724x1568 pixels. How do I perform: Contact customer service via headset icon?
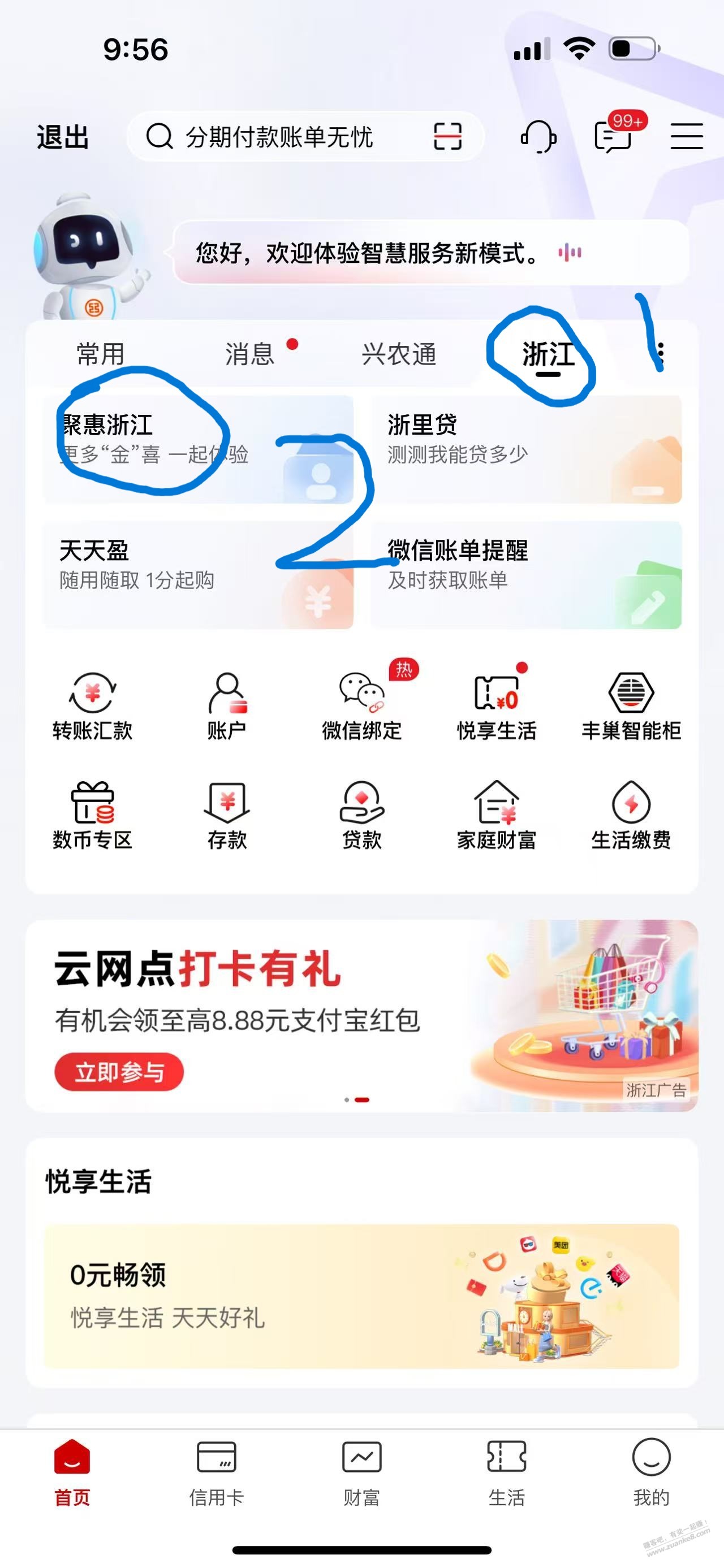tap(538, 136)
